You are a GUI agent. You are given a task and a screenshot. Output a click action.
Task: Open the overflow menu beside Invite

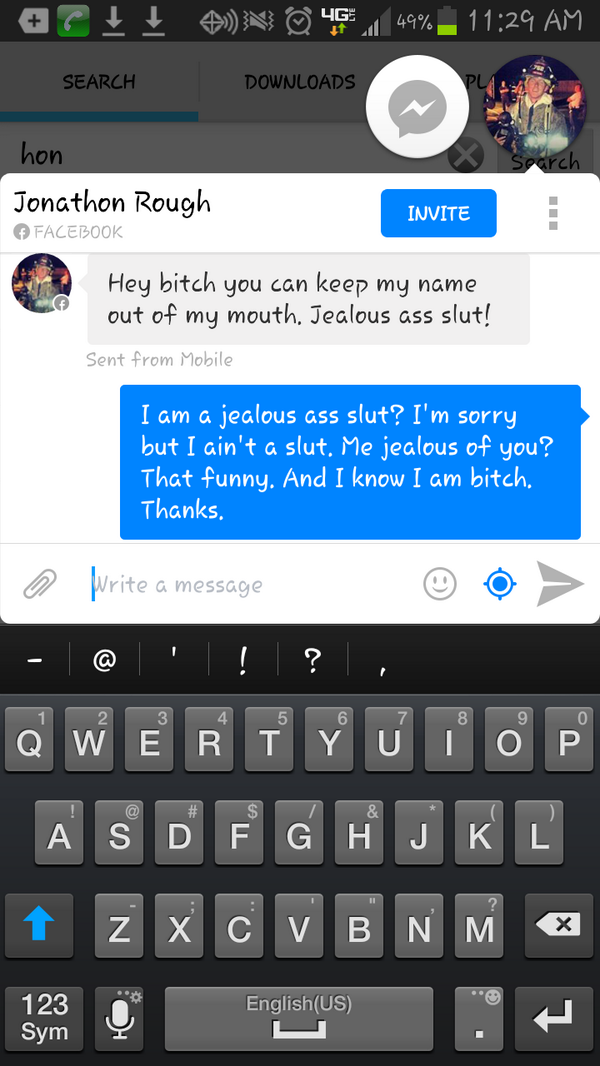553,213
